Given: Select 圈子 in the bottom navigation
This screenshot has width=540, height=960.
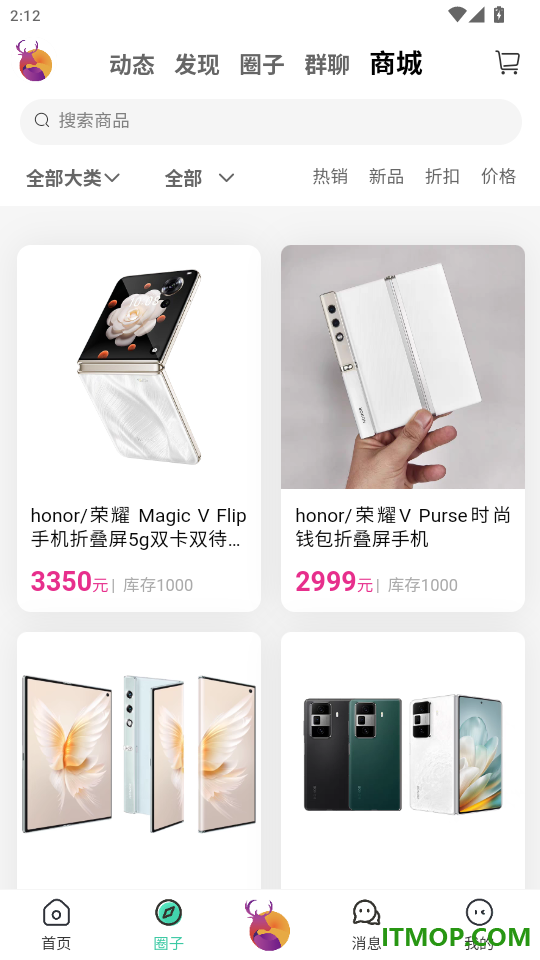Looking at the screenshot, I should (x=169, y=924).
